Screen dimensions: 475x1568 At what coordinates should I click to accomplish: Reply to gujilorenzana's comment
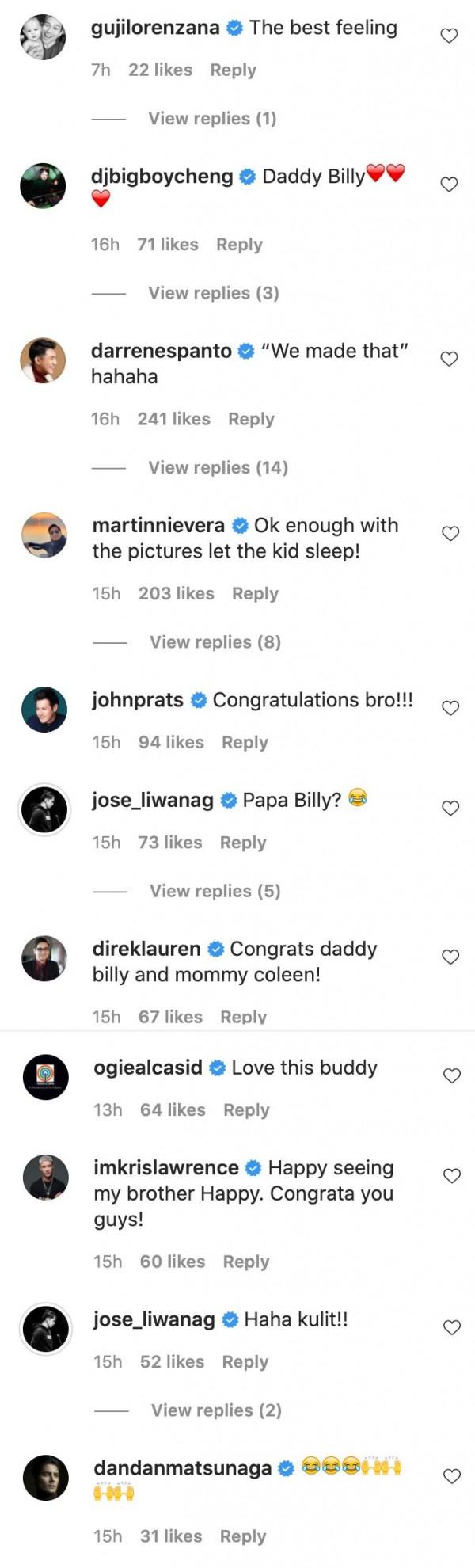(x=233, y=70)
